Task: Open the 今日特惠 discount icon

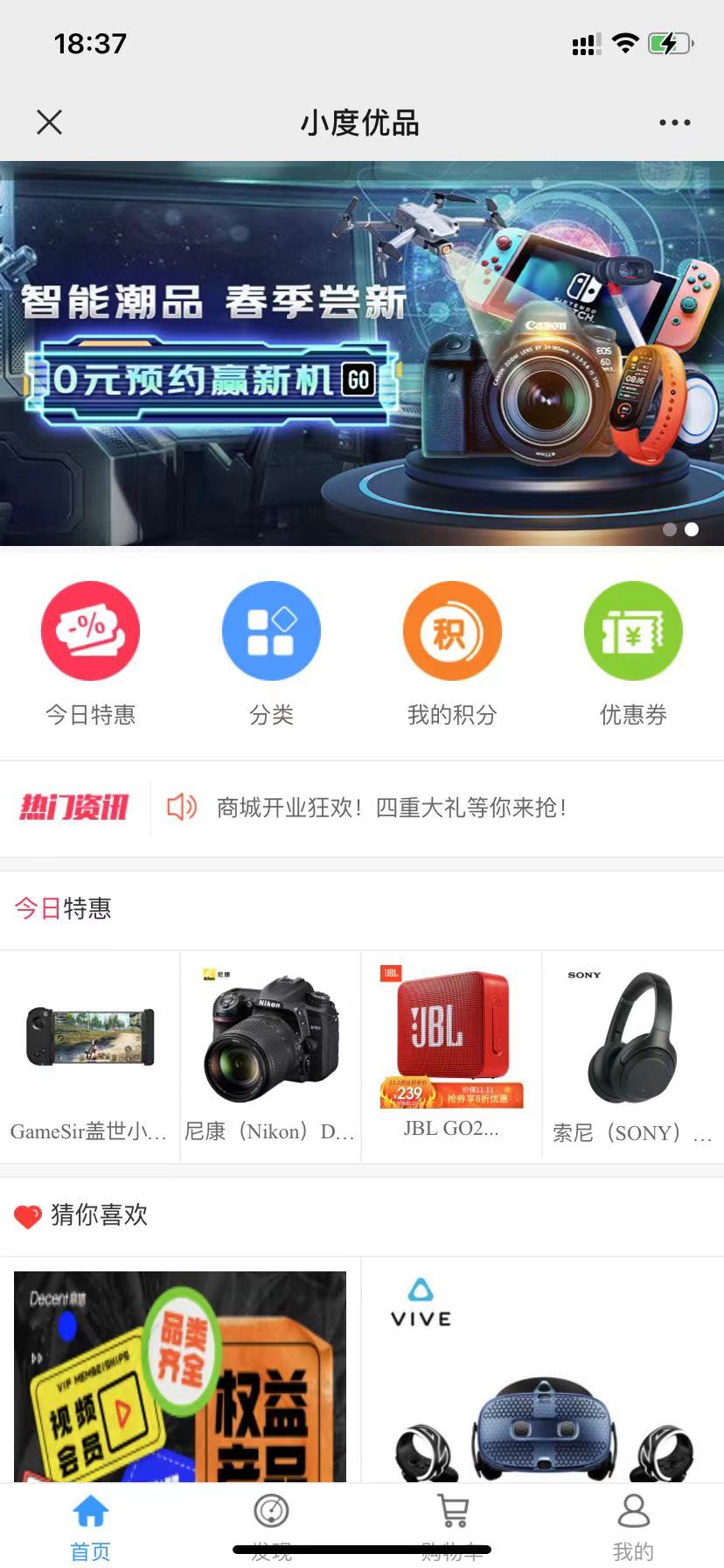Action: pos(90,631)
